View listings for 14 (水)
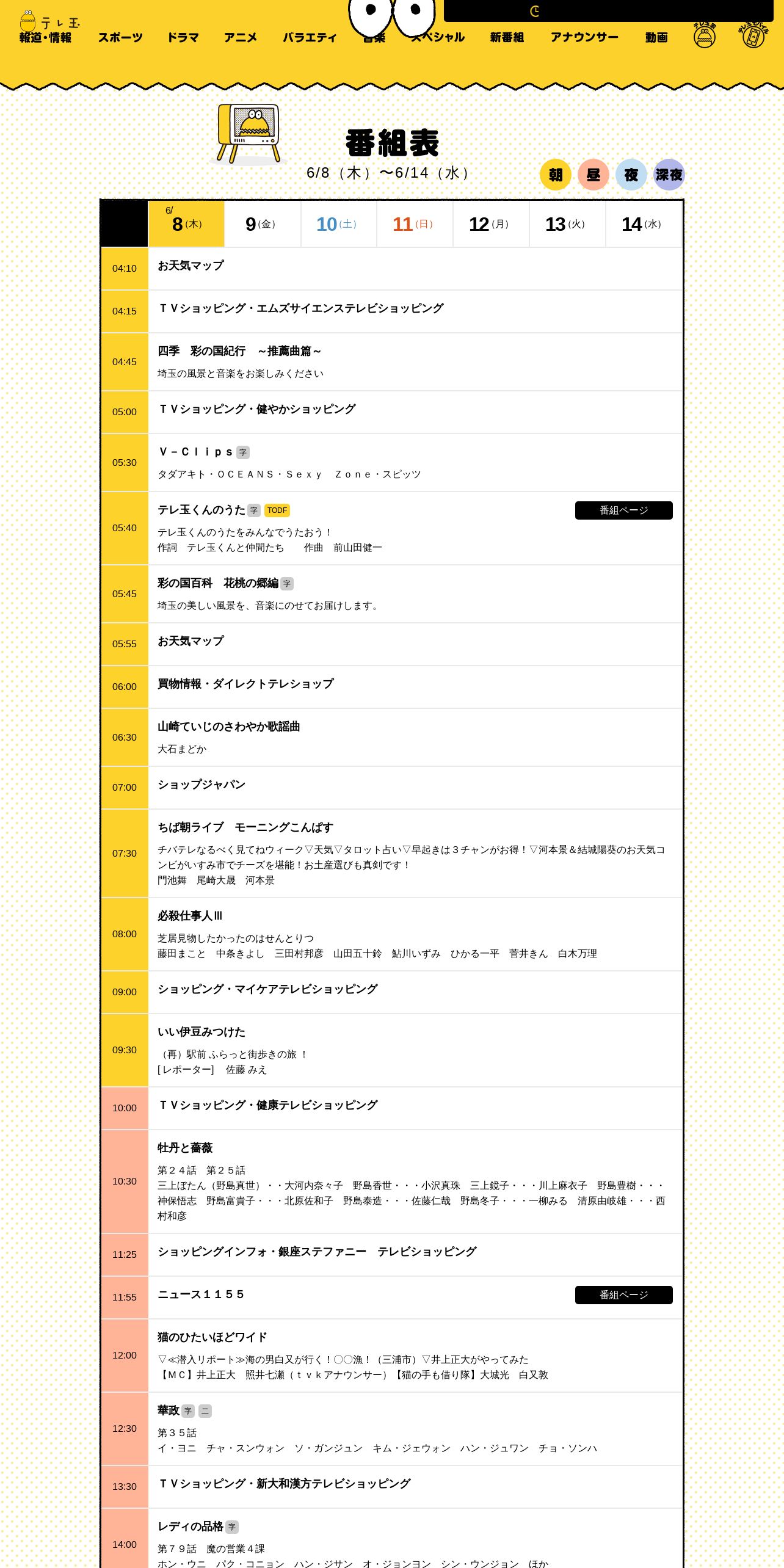The height and width of the screenshot is (1568, 784). point(644,224)
